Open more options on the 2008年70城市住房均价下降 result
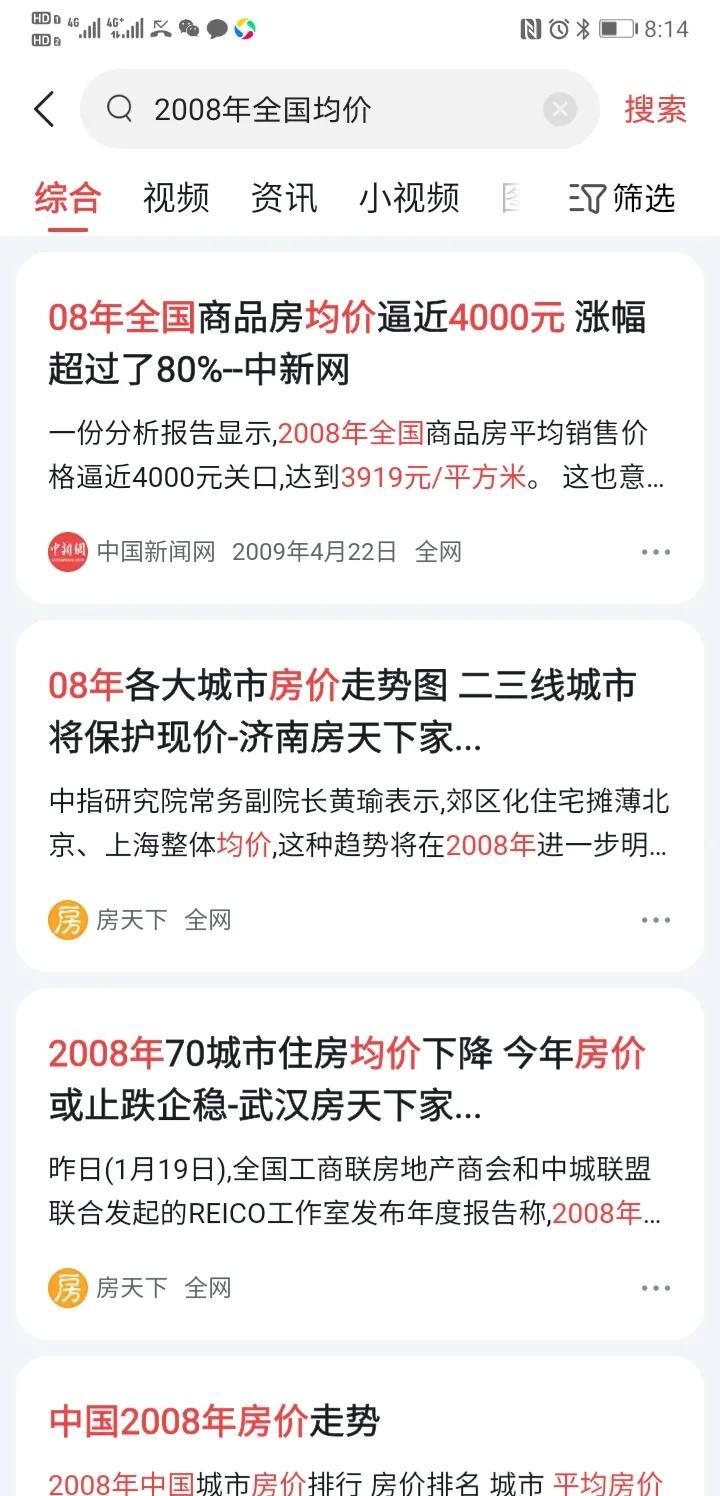This screenshot has width=720, height=1496. tap(656, 1288)
